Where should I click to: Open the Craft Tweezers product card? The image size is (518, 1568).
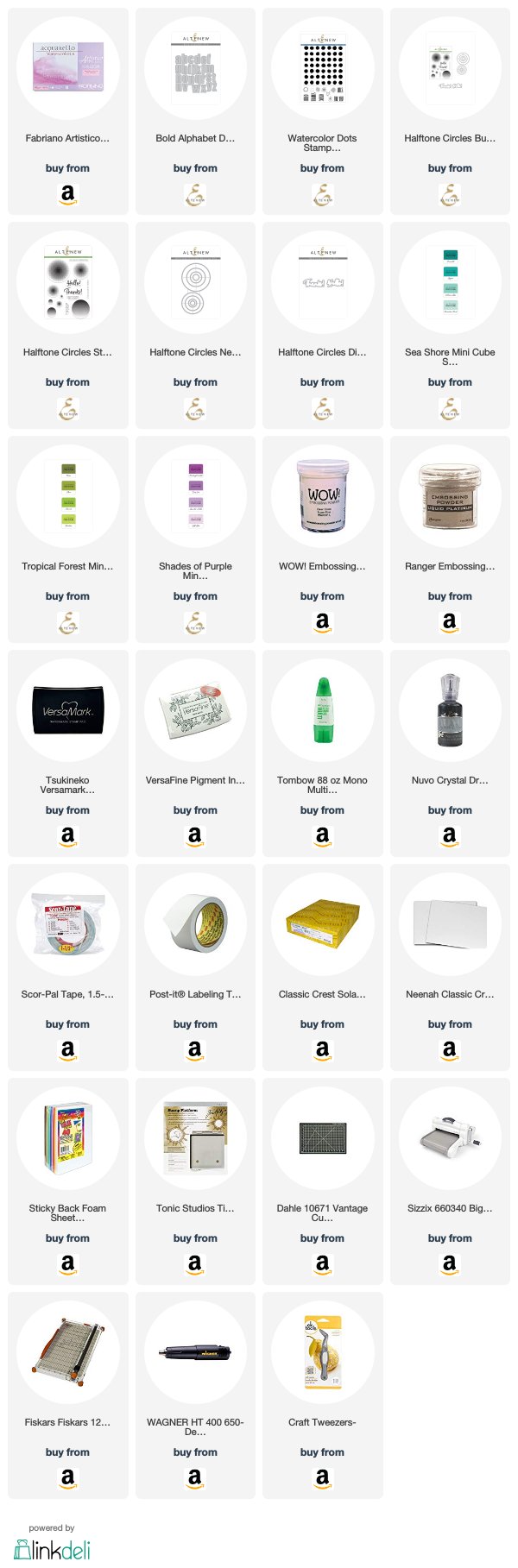(x=322, y=1353)
